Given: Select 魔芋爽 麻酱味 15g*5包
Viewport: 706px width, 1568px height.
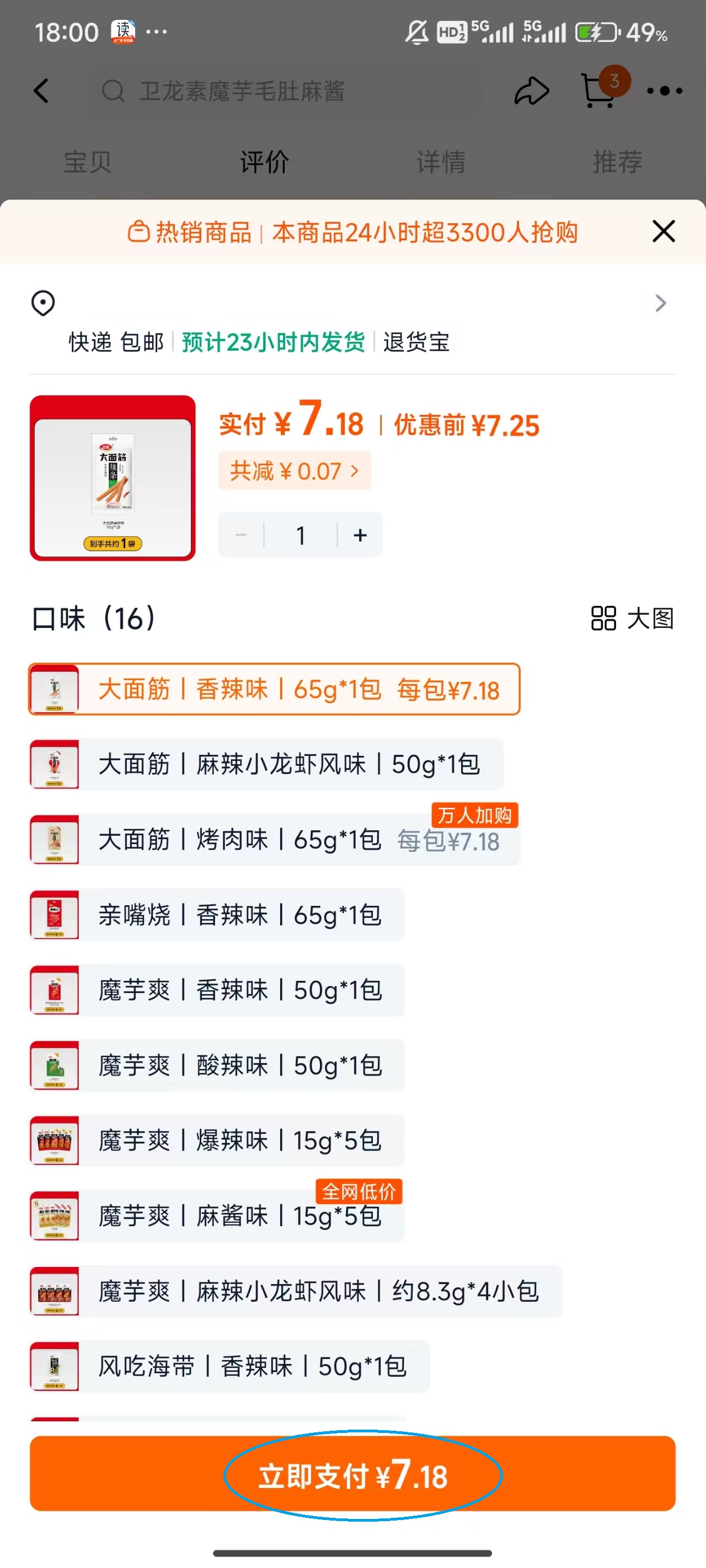Looking at the screenshot, I should point(239,1216).
